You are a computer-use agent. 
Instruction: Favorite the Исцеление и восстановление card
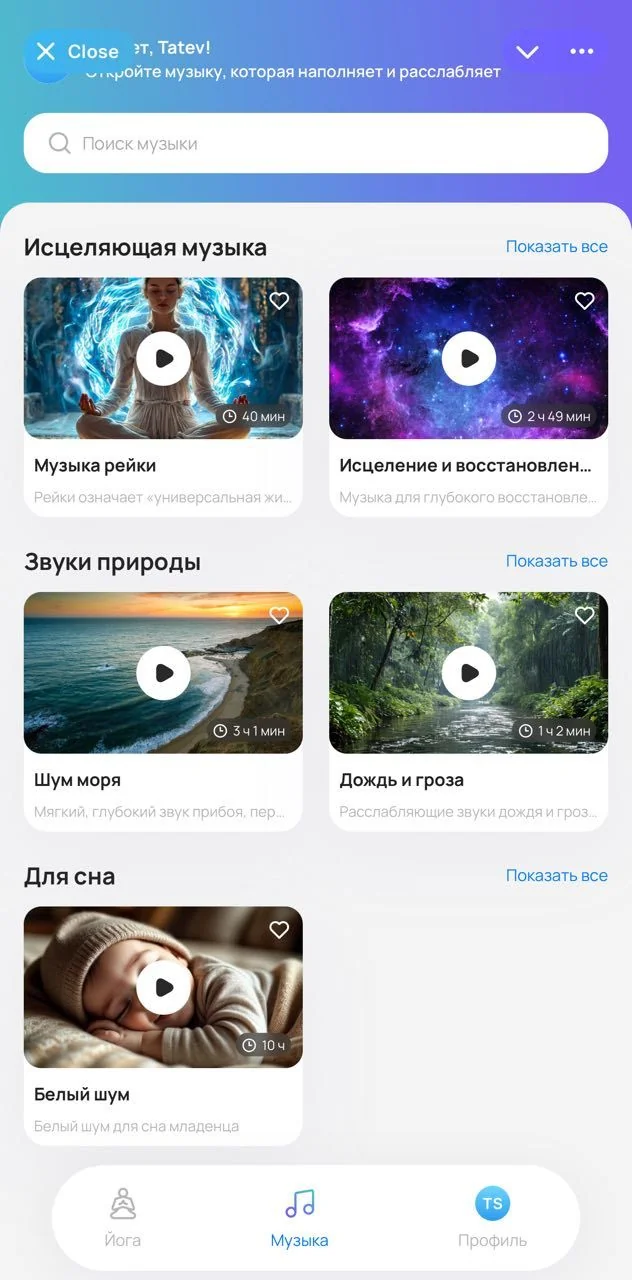tap(584, 301)
